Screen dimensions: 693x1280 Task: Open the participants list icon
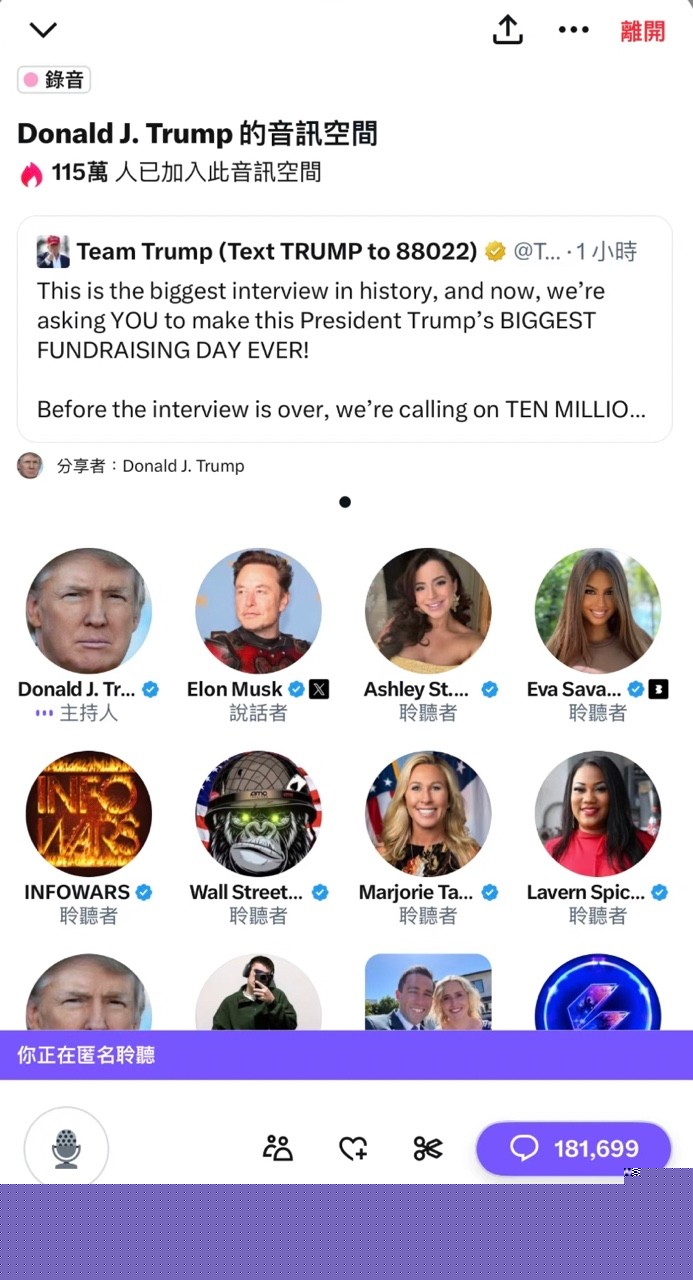point(277,1148)
